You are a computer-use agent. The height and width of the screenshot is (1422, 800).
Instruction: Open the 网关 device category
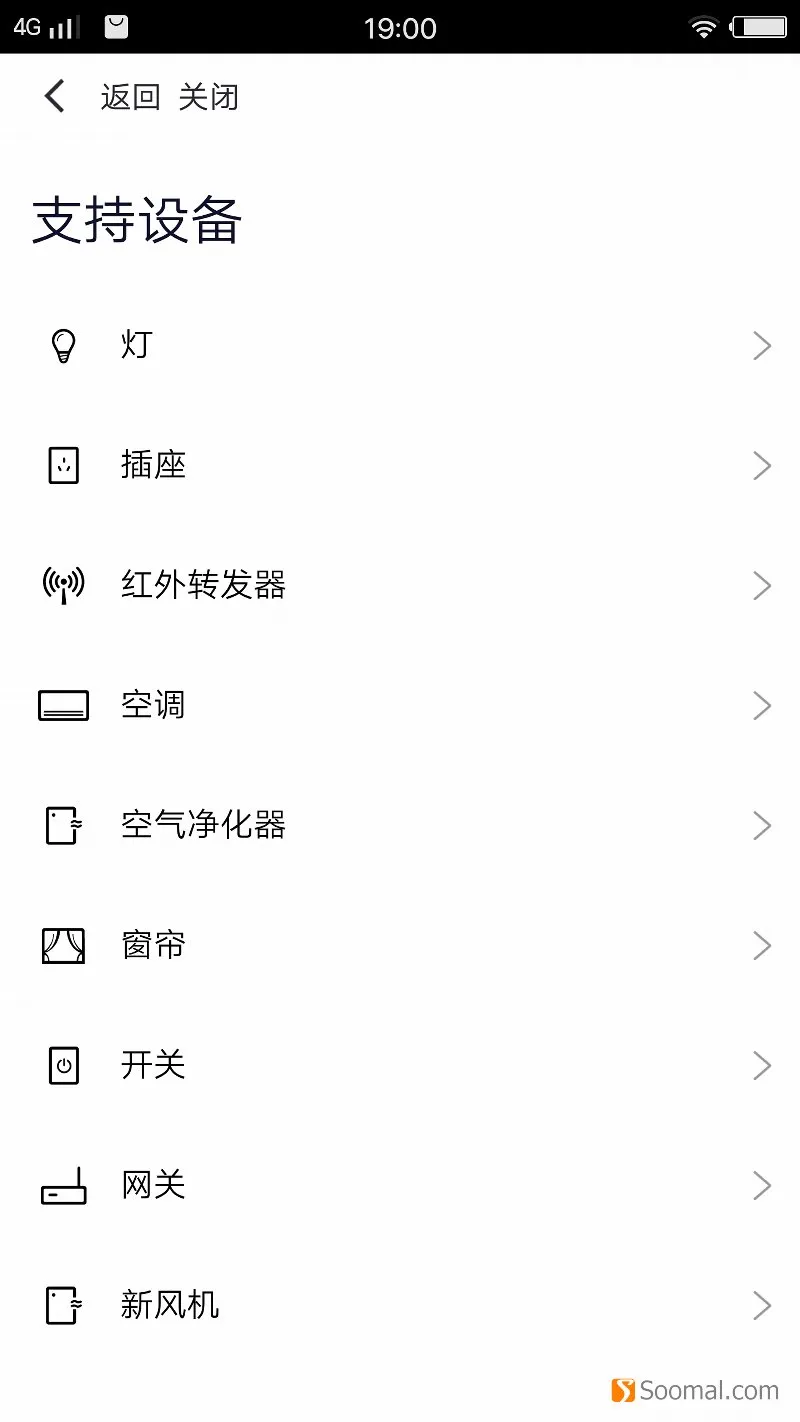400,1186
